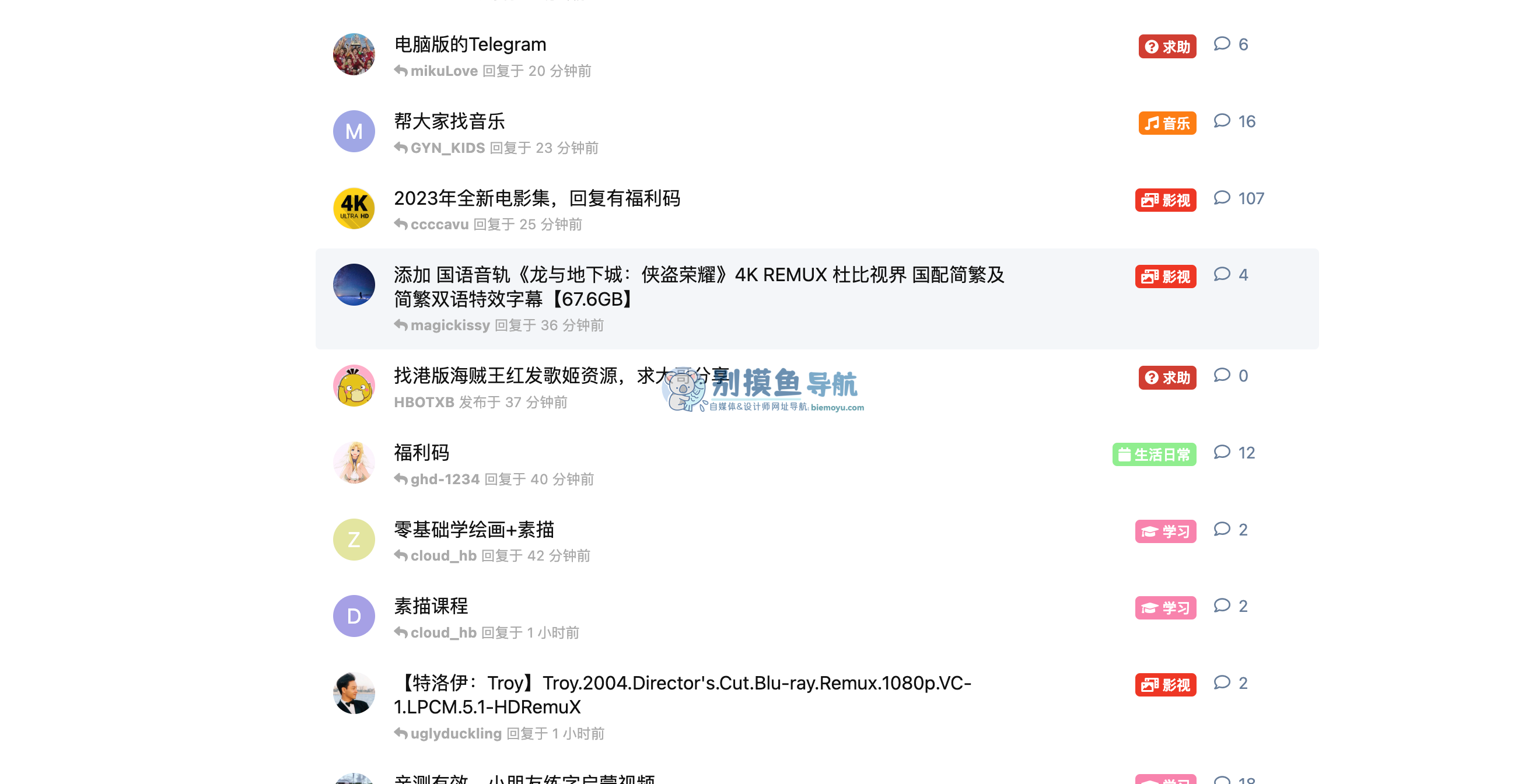View avatar of 帮大家找音乐 poster
Image resolution: width=1532 pixels, height=784 pixels.
(x=354, y=131)
